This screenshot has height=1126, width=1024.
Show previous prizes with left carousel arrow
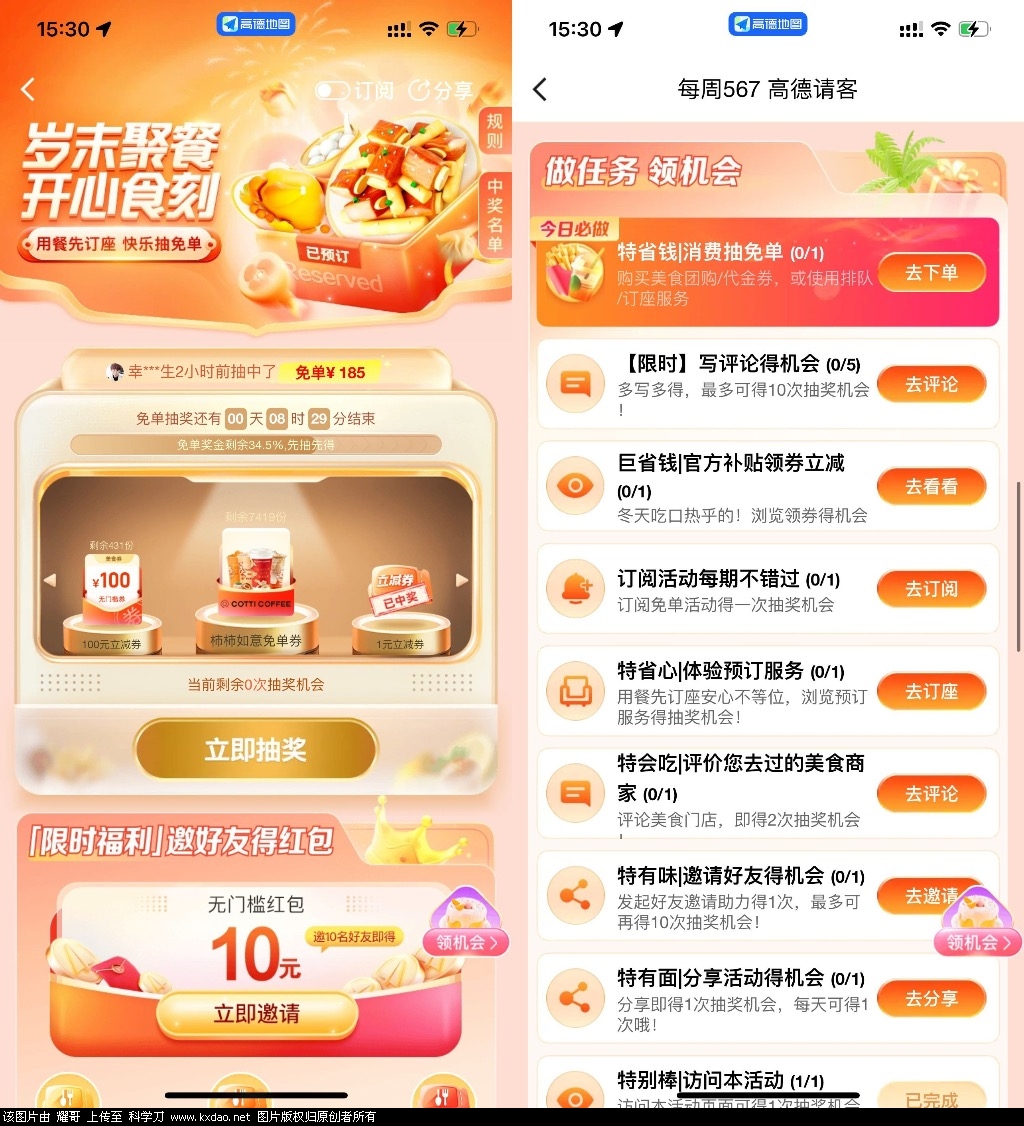click(49, 580)
